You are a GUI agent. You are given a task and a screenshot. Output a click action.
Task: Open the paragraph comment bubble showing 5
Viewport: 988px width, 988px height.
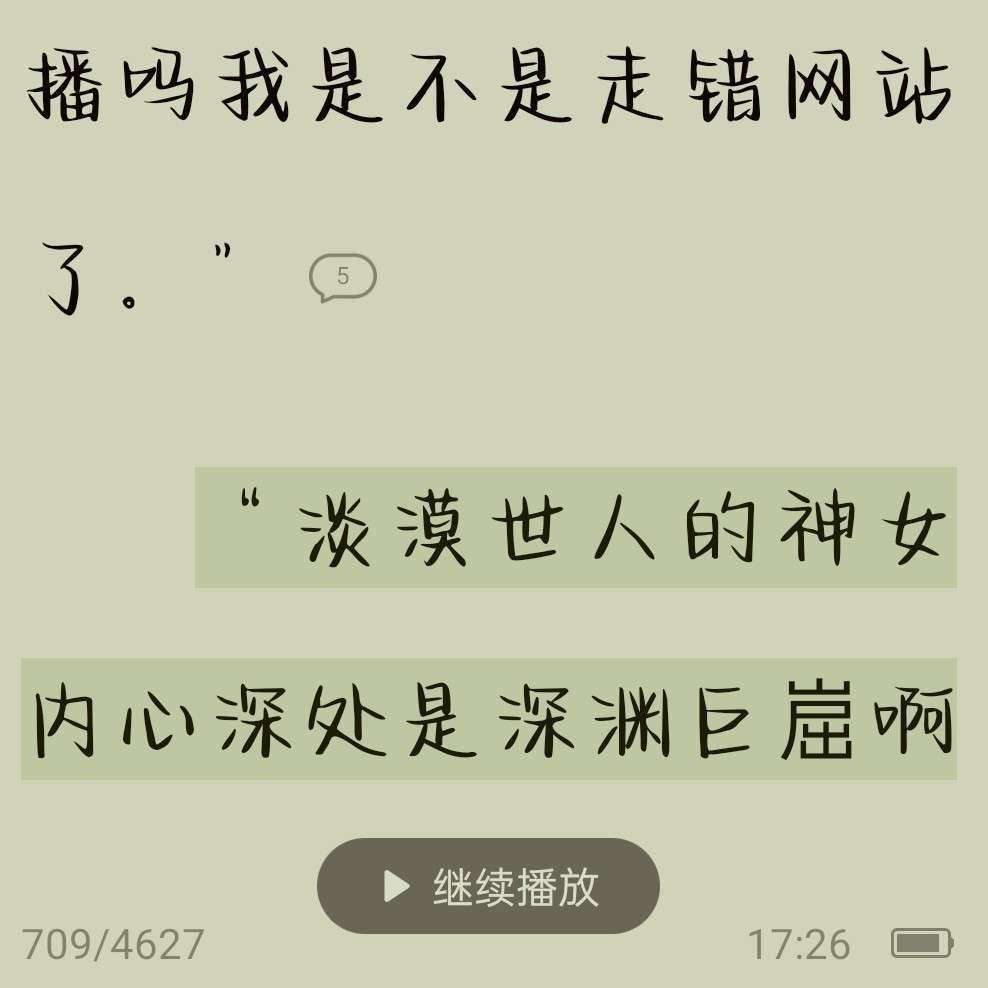343,277
